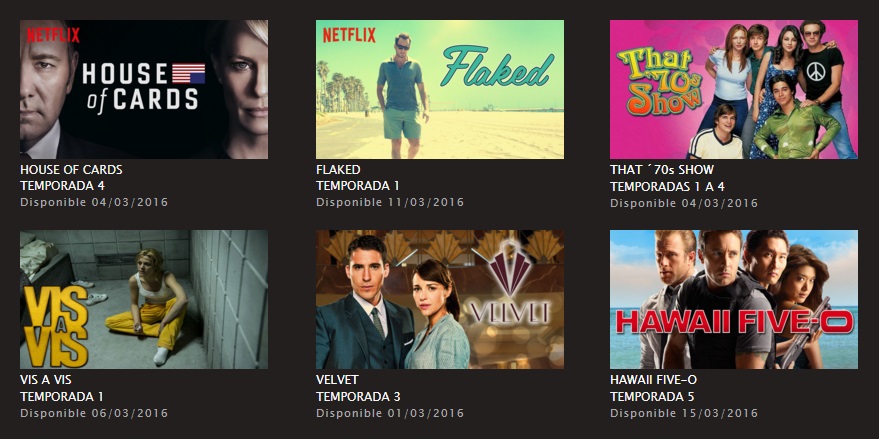View the Vis a Vis tile
879x439 pixels.
click(143, 299)
